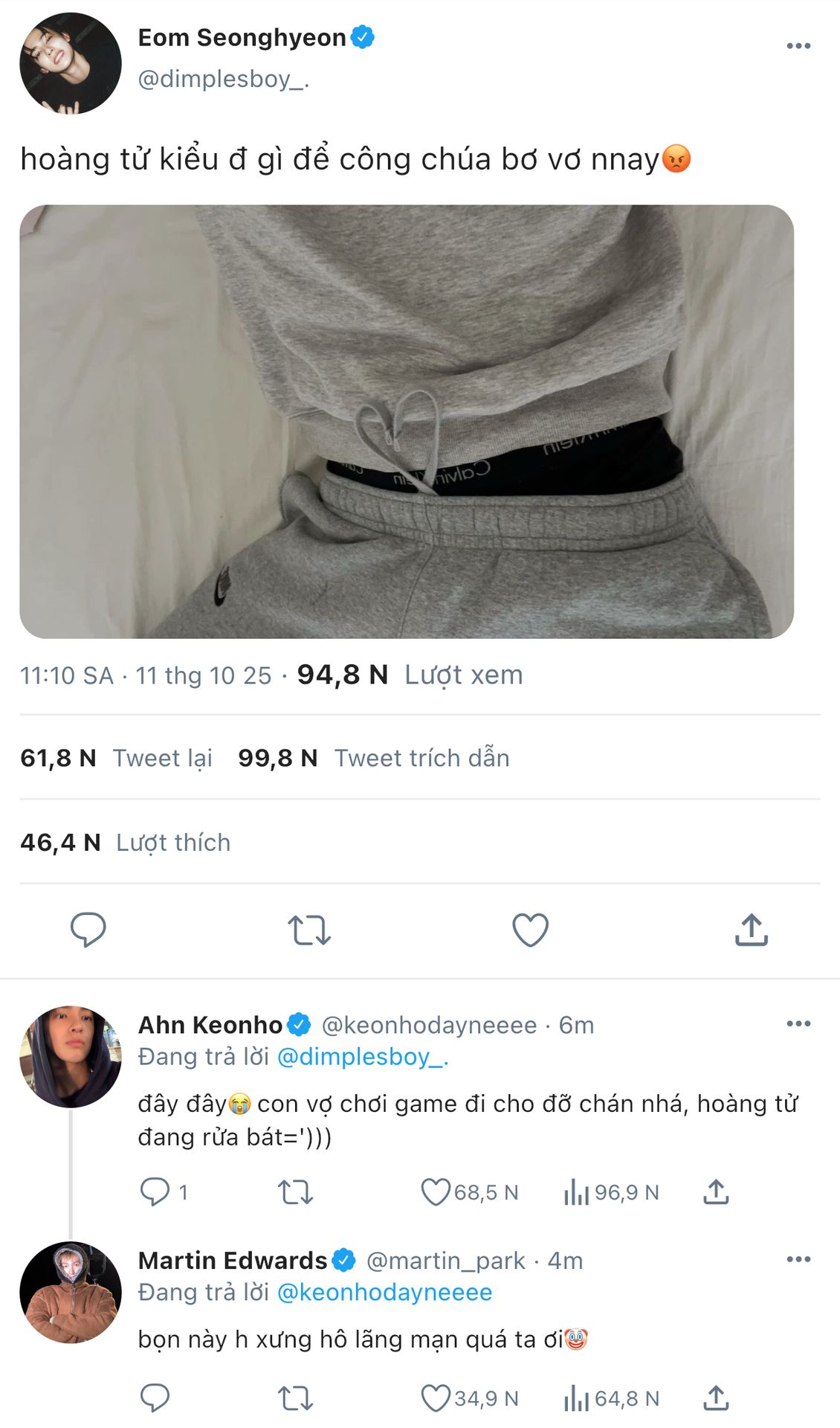Retweet Eom Seonghyeon's tweet

click(x=309, y=930)
